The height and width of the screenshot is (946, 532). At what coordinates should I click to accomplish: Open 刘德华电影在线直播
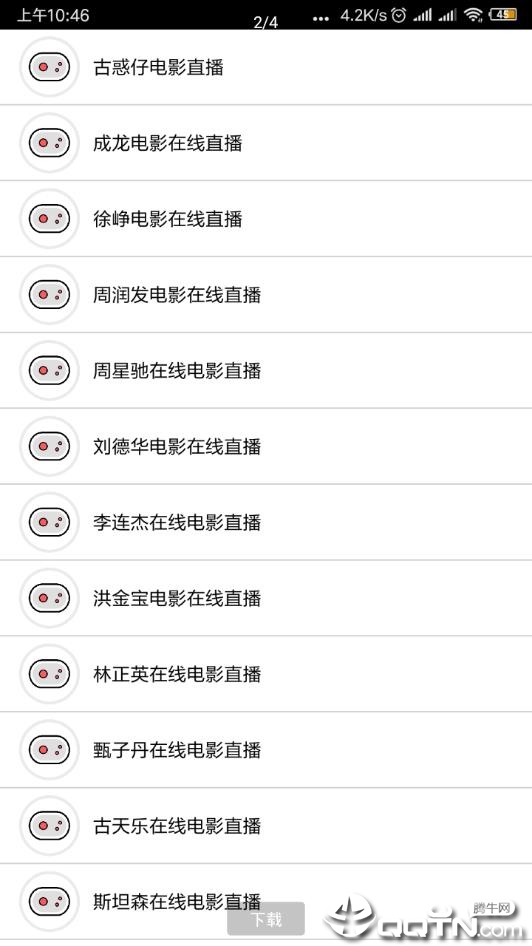(x=266, y=446)
